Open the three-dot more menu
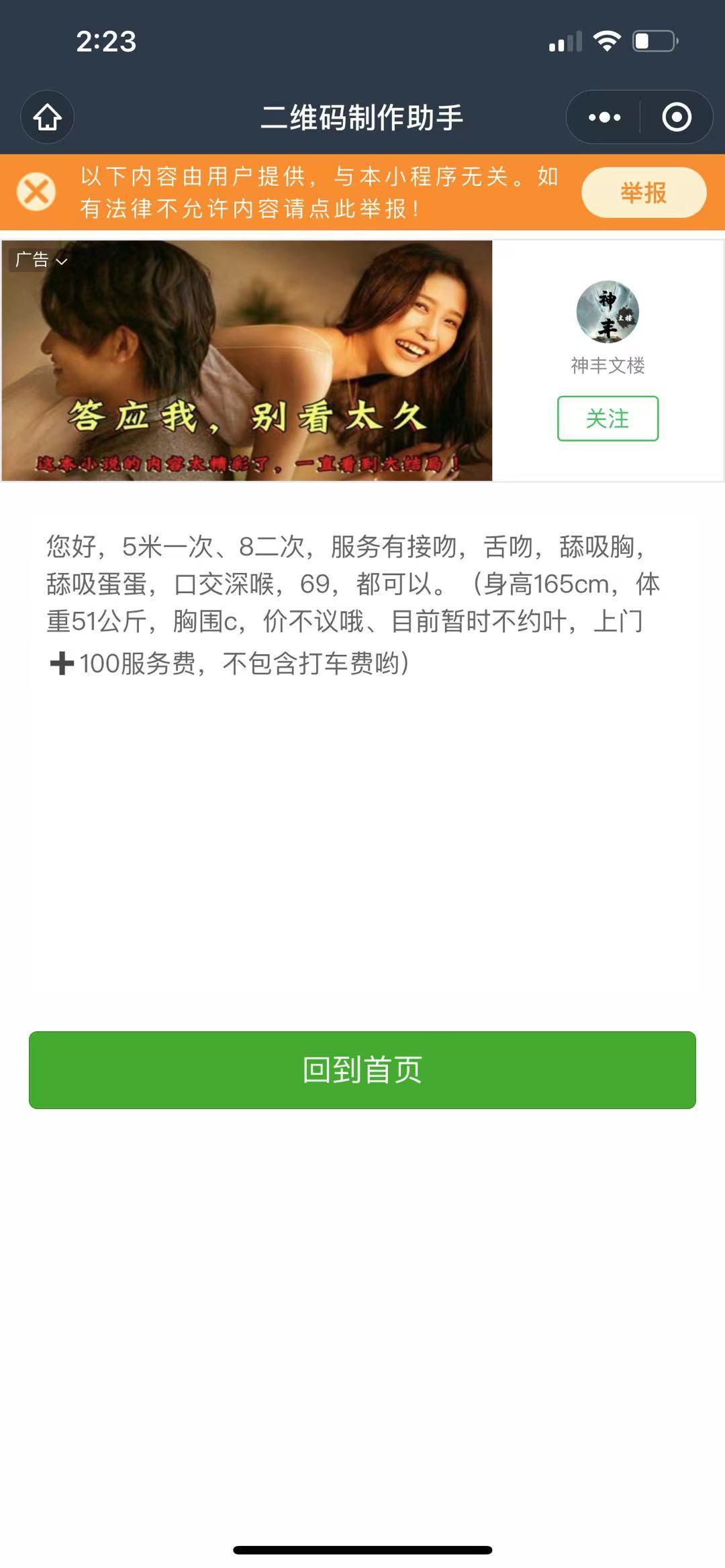The width and height of the screenshot is (725, 1568). (604, 117)
